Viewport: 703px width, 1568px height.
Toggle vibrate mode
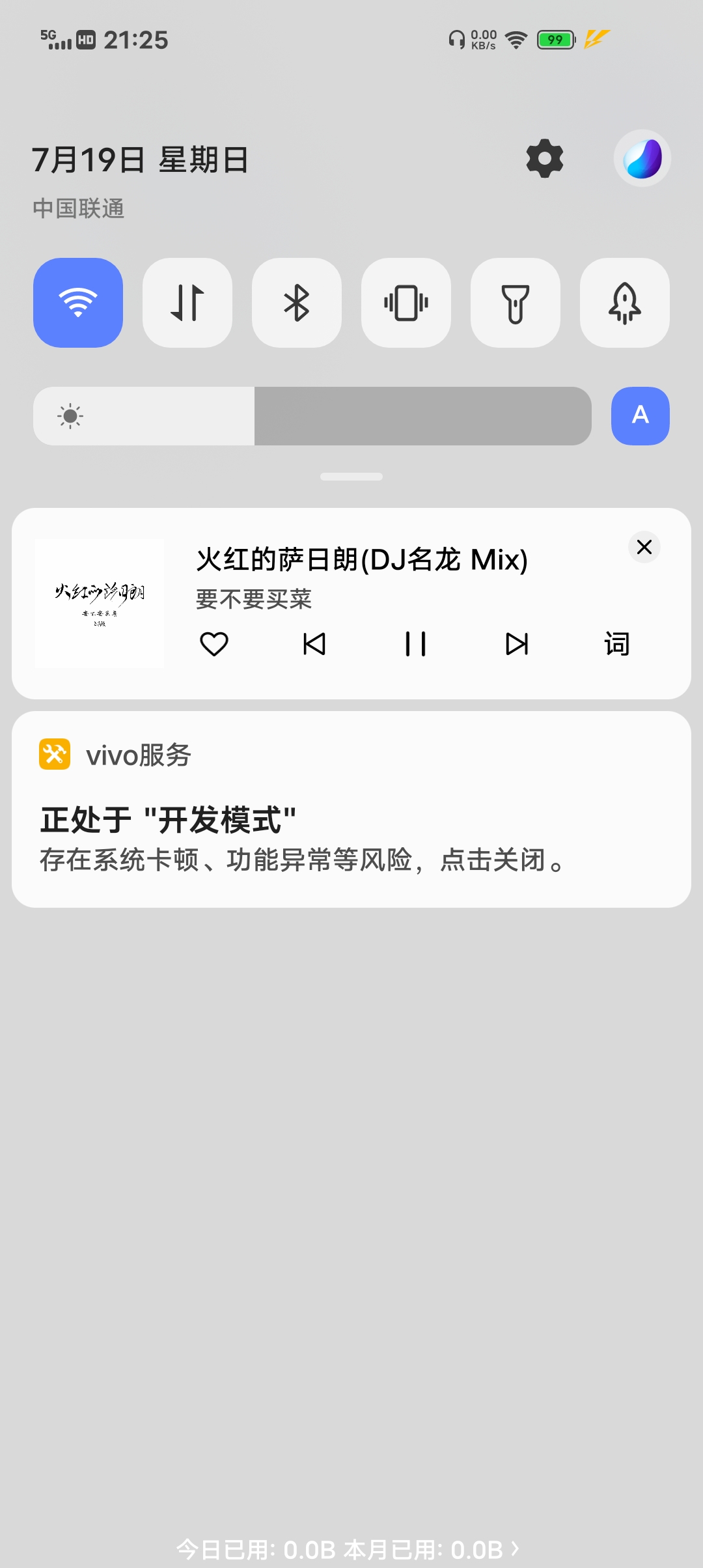(406, 303)
